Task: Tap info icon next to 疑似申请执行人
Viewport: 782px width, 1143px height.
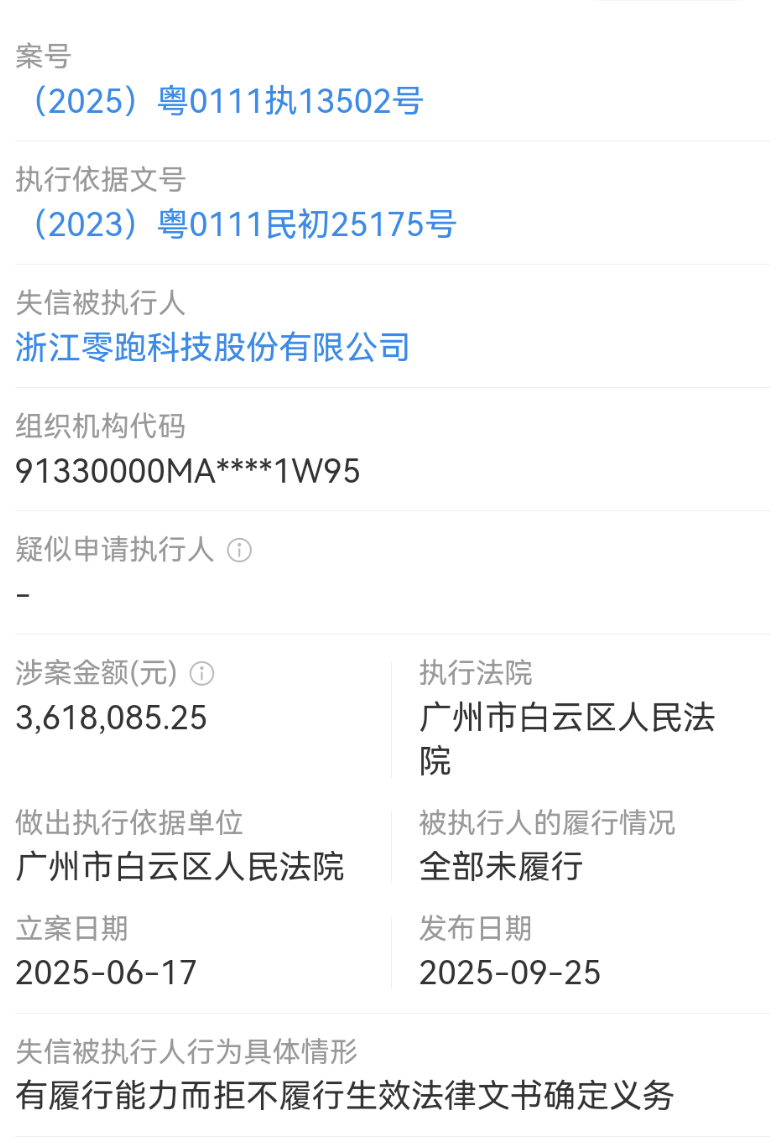Action: click(x=239, y=550)
